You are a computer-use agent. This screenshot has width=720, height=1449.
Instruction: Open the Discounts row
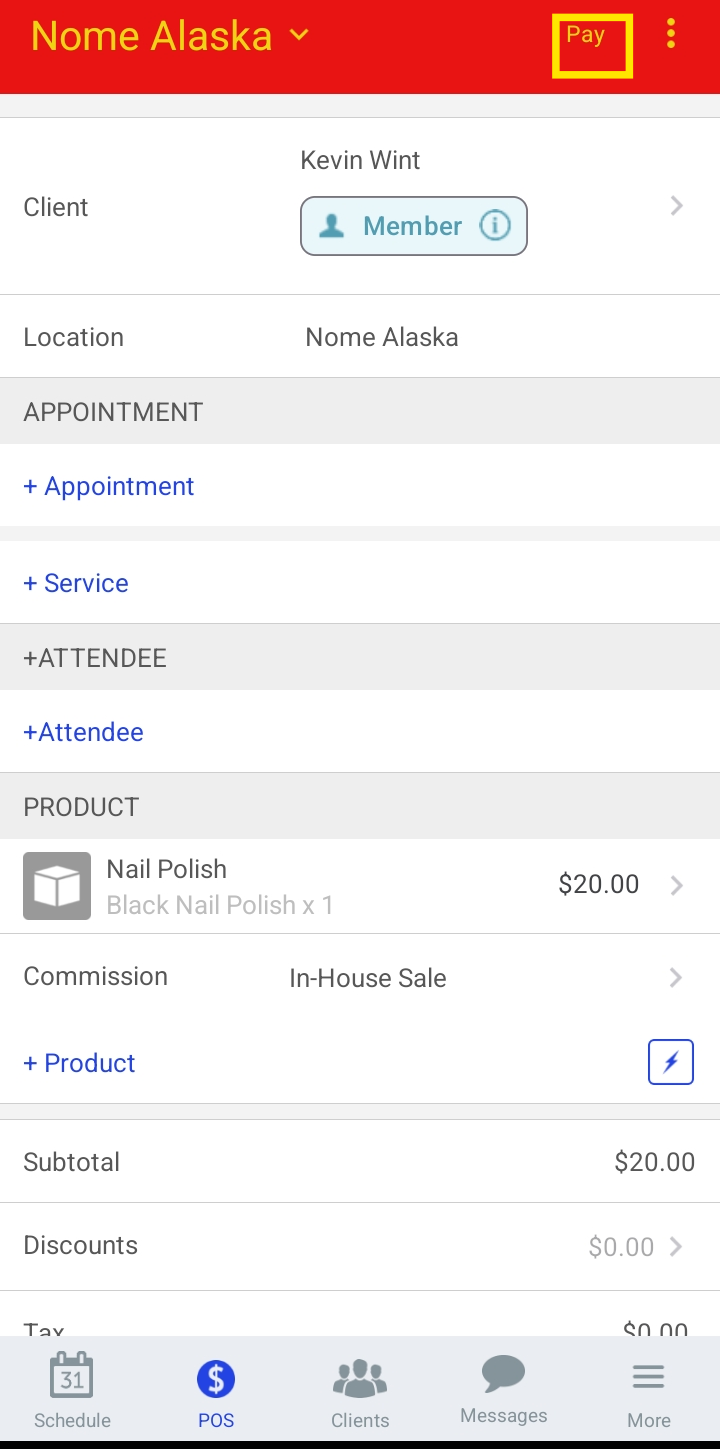(x=360, y=1246)
